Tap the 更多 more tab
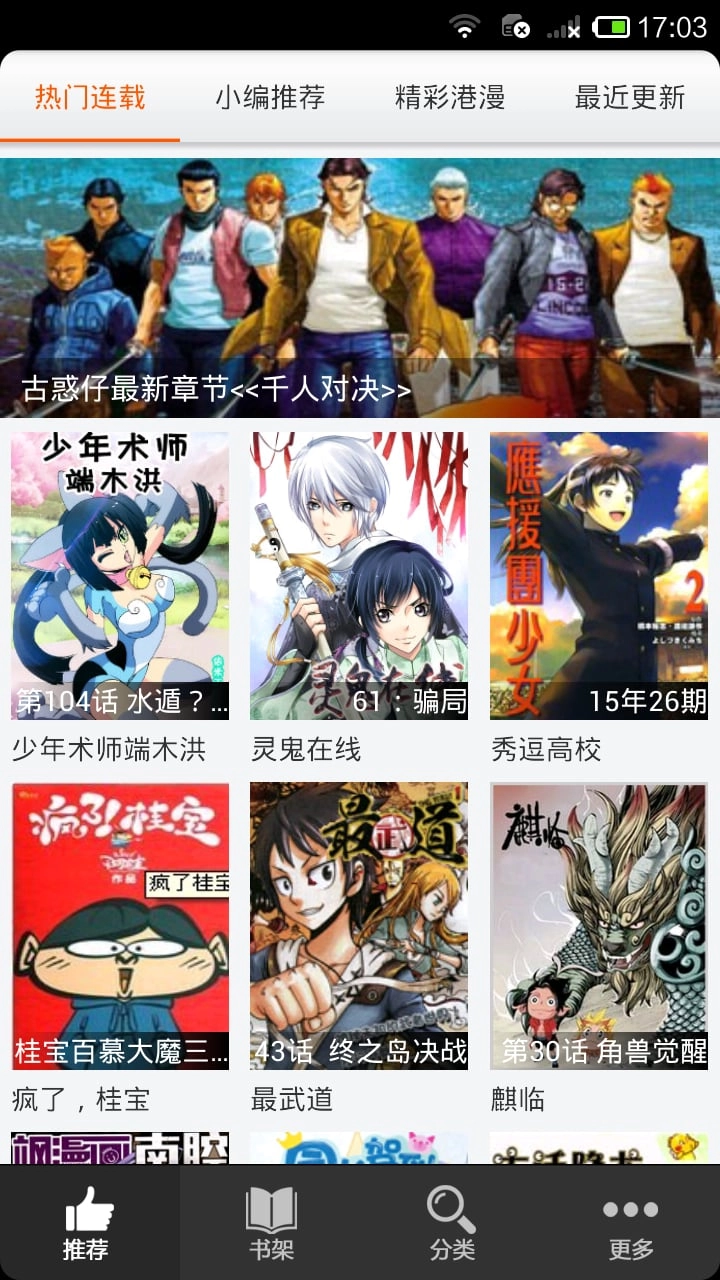 [630, 1223]
